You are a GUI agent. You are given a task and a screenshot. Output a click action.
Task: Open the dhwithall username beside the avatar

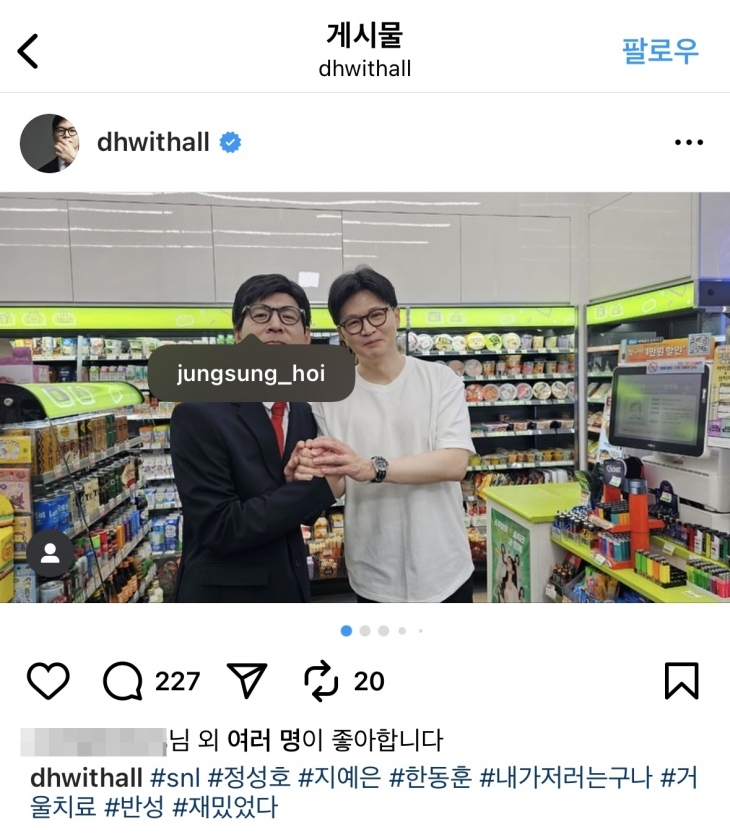coord(153,143)
